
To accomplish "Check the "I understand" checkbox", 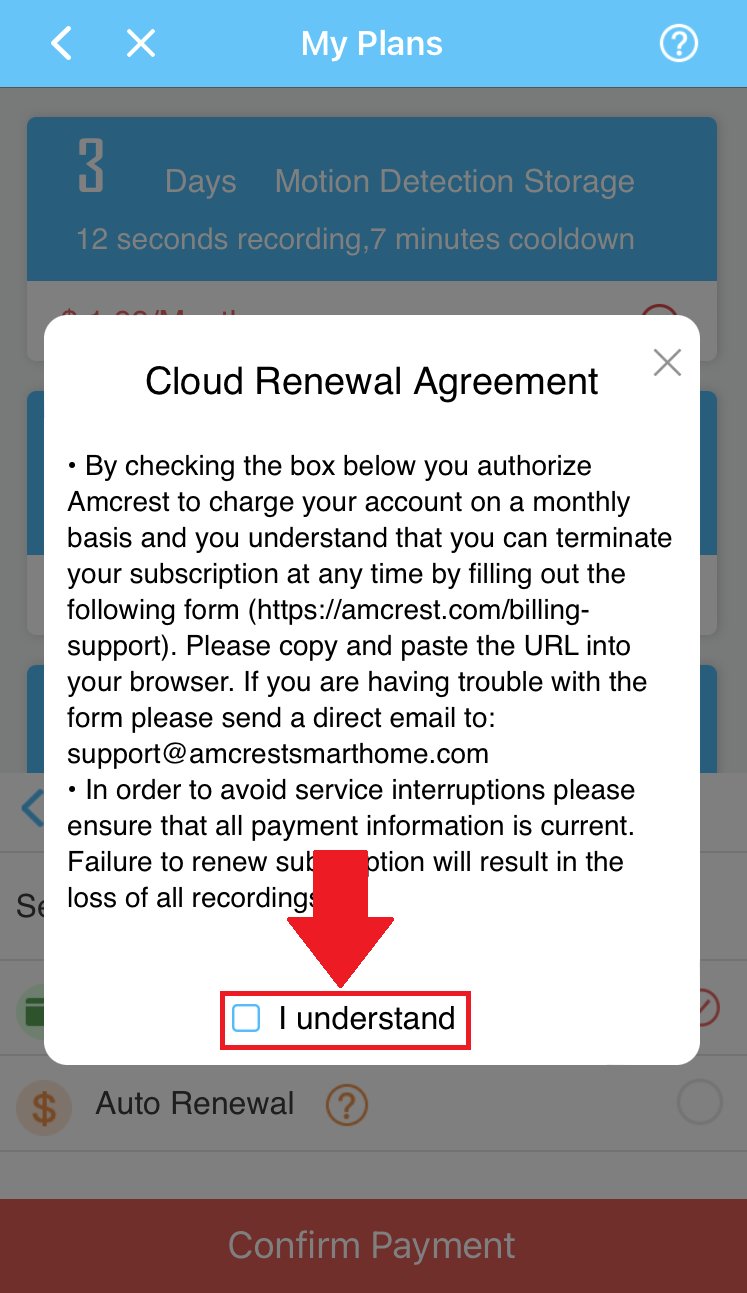I will 246,1019.
